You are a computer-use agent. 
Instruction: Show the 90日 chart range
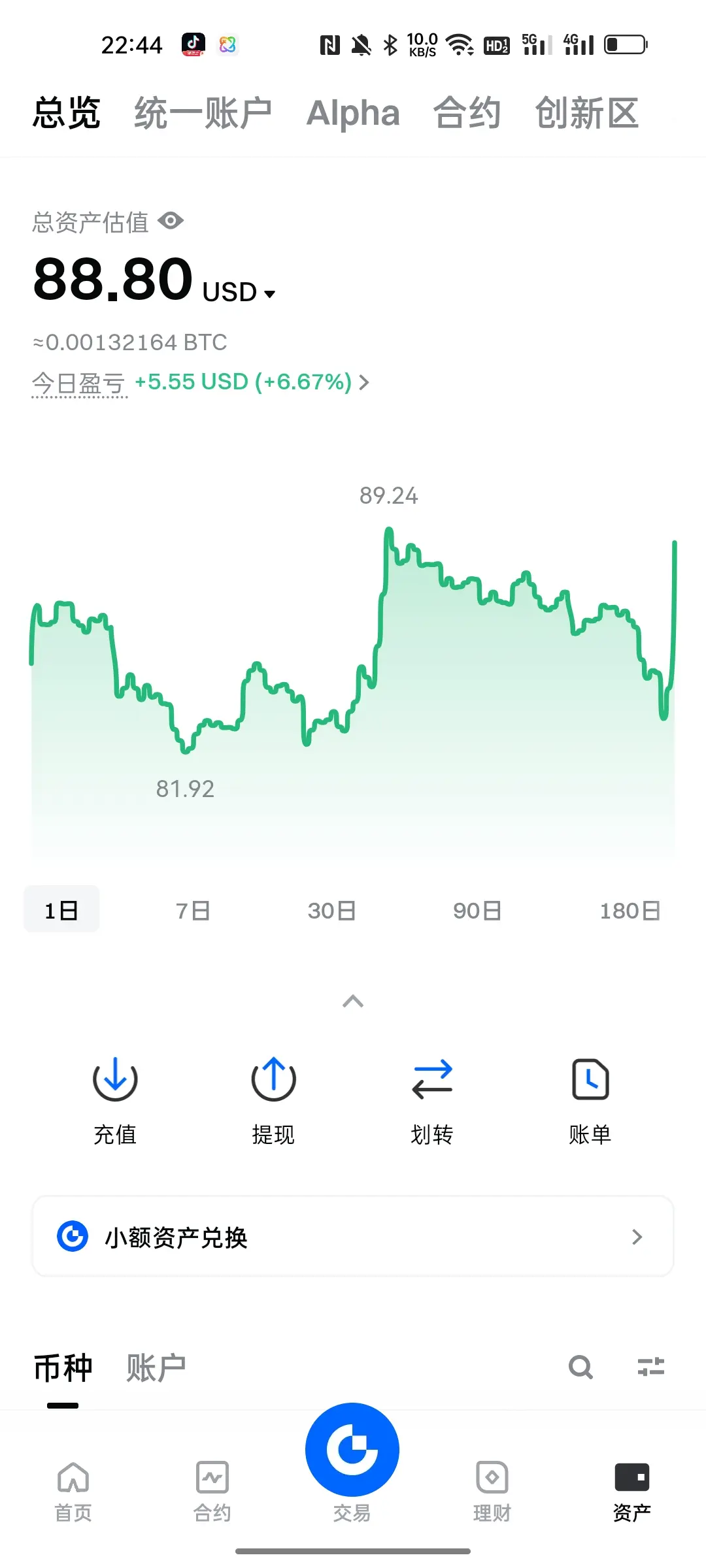(477, 910)
